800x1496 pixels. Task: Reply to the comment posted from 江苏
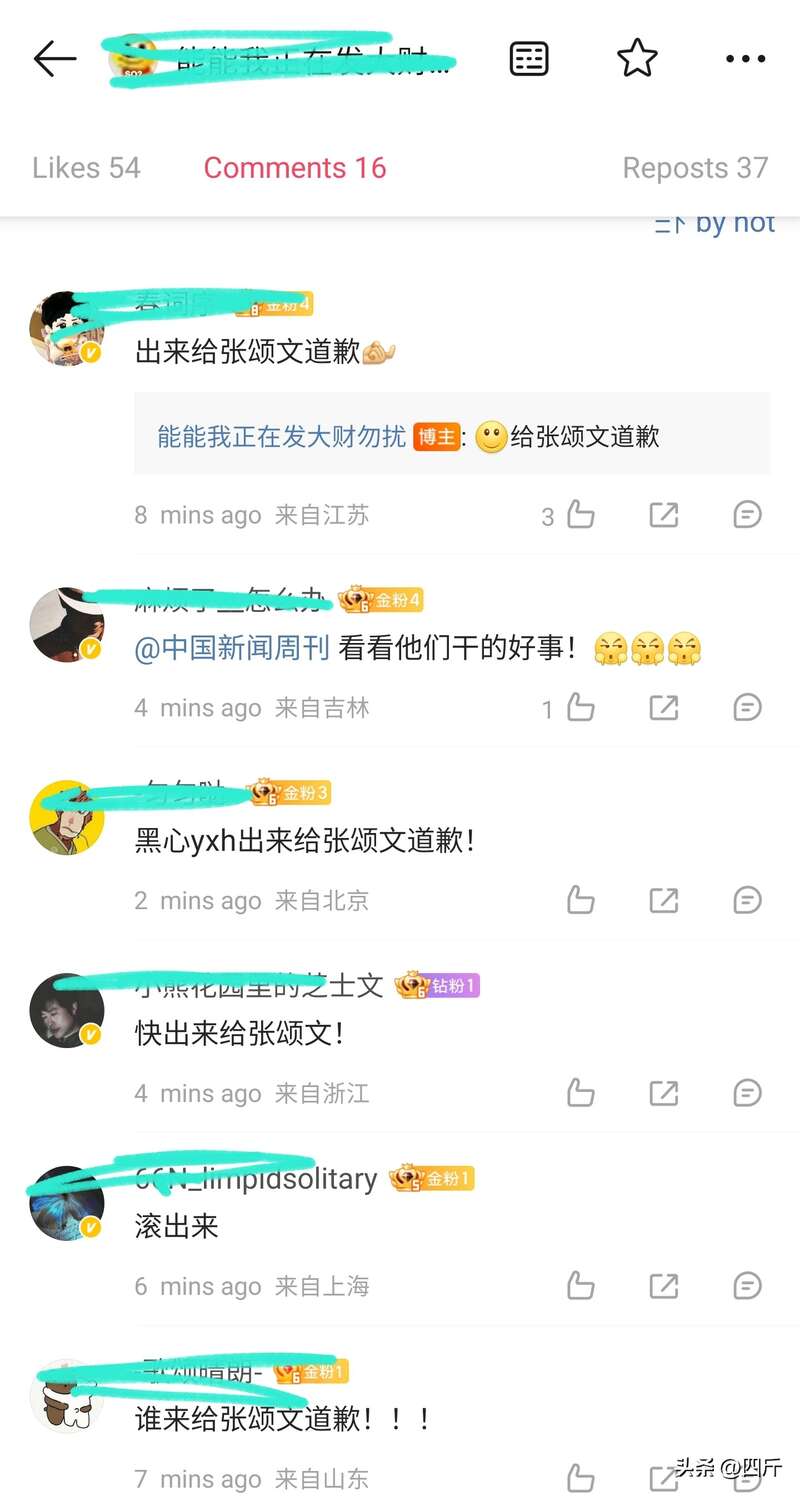747,515
